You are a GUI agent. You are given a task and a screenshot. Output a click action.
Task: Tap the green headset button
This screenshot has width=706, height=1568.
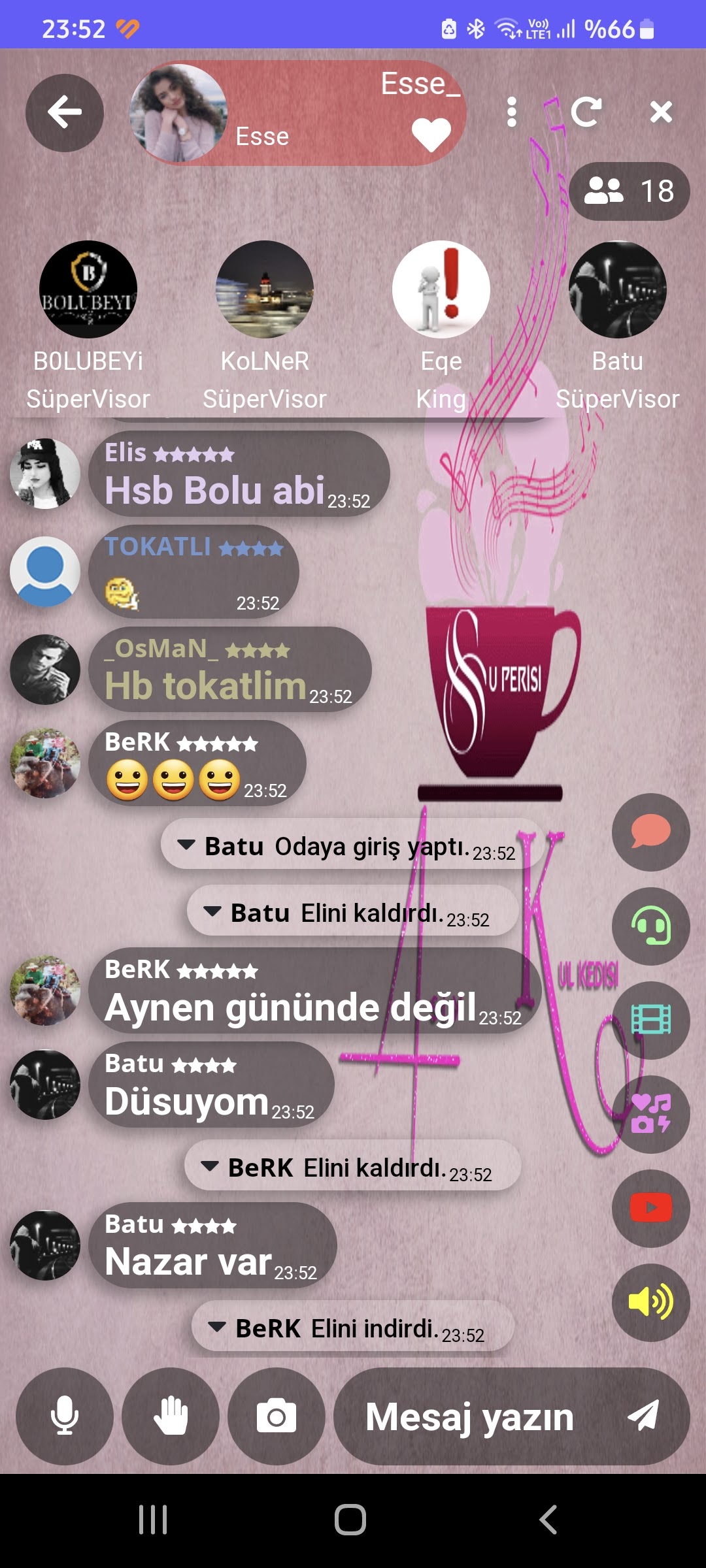pos(650,926)
